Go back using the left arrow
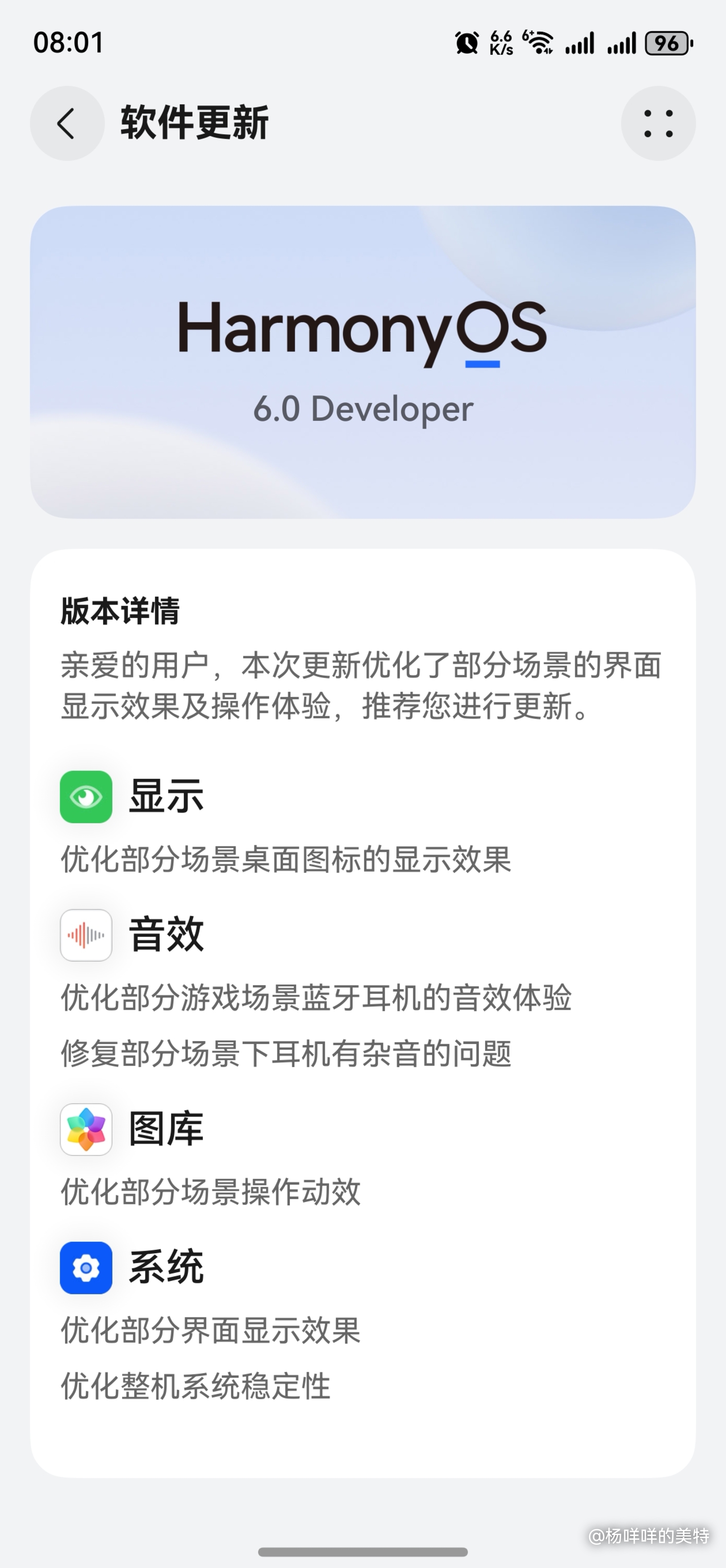The width and height of the screenshot is (726, 1568). pos(67,123)
